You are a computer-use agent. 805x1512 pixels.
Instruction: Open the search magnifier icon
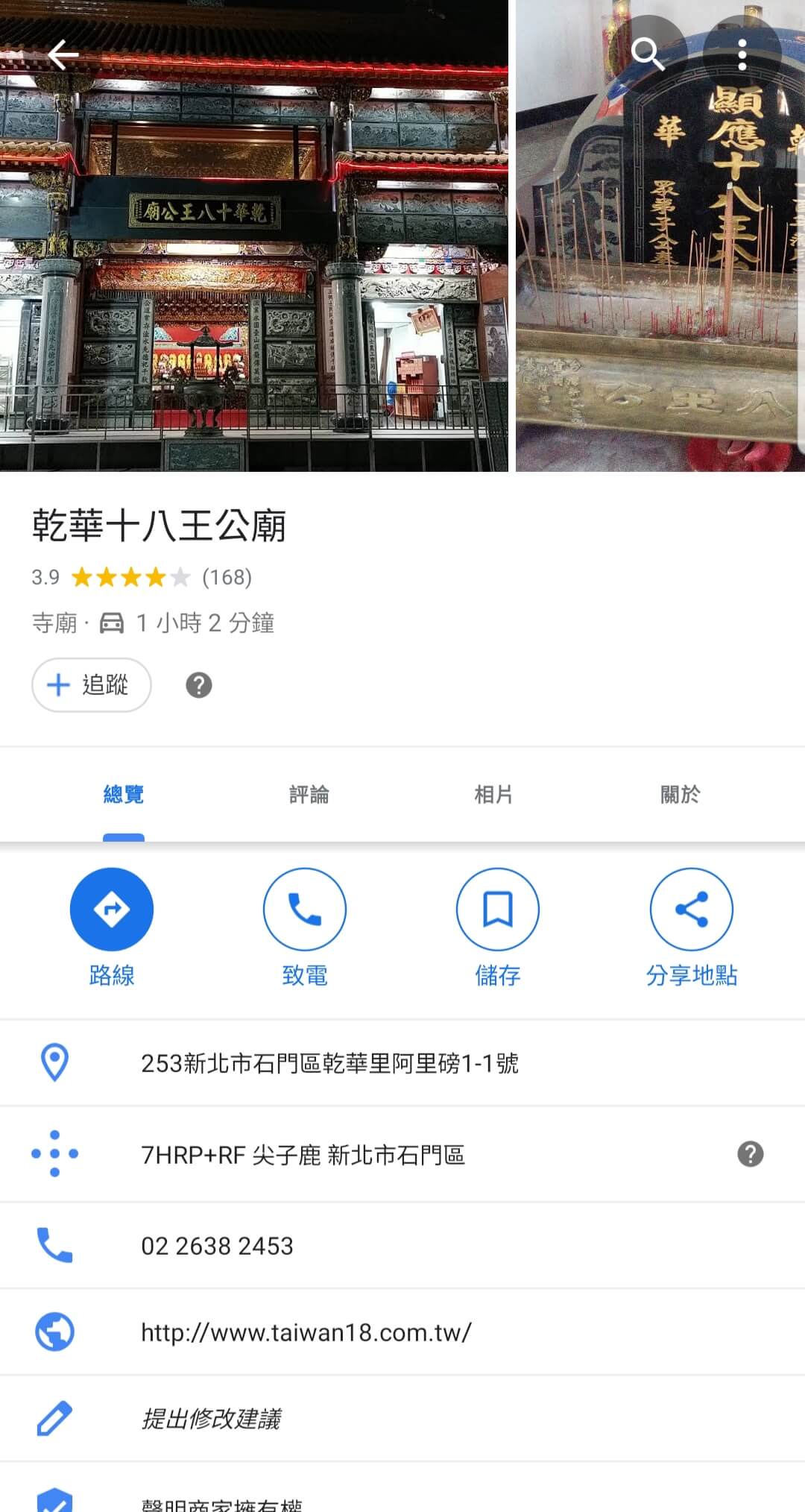click(x=647, y=54)
